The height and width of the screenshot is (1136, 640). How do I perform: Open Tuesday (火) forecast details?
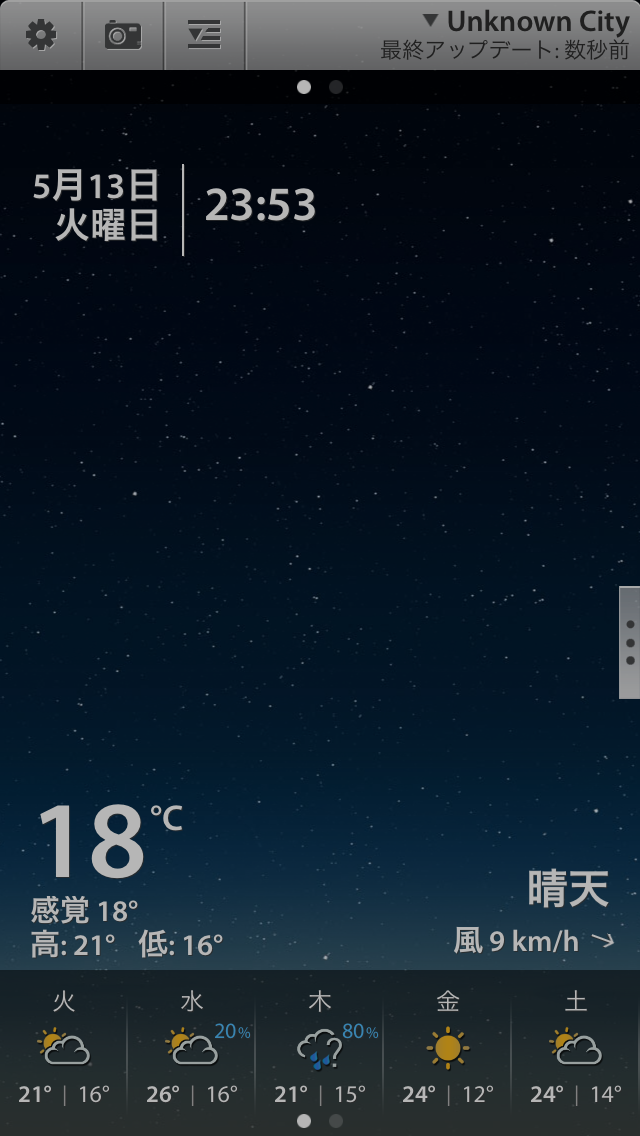point(64,1047)
